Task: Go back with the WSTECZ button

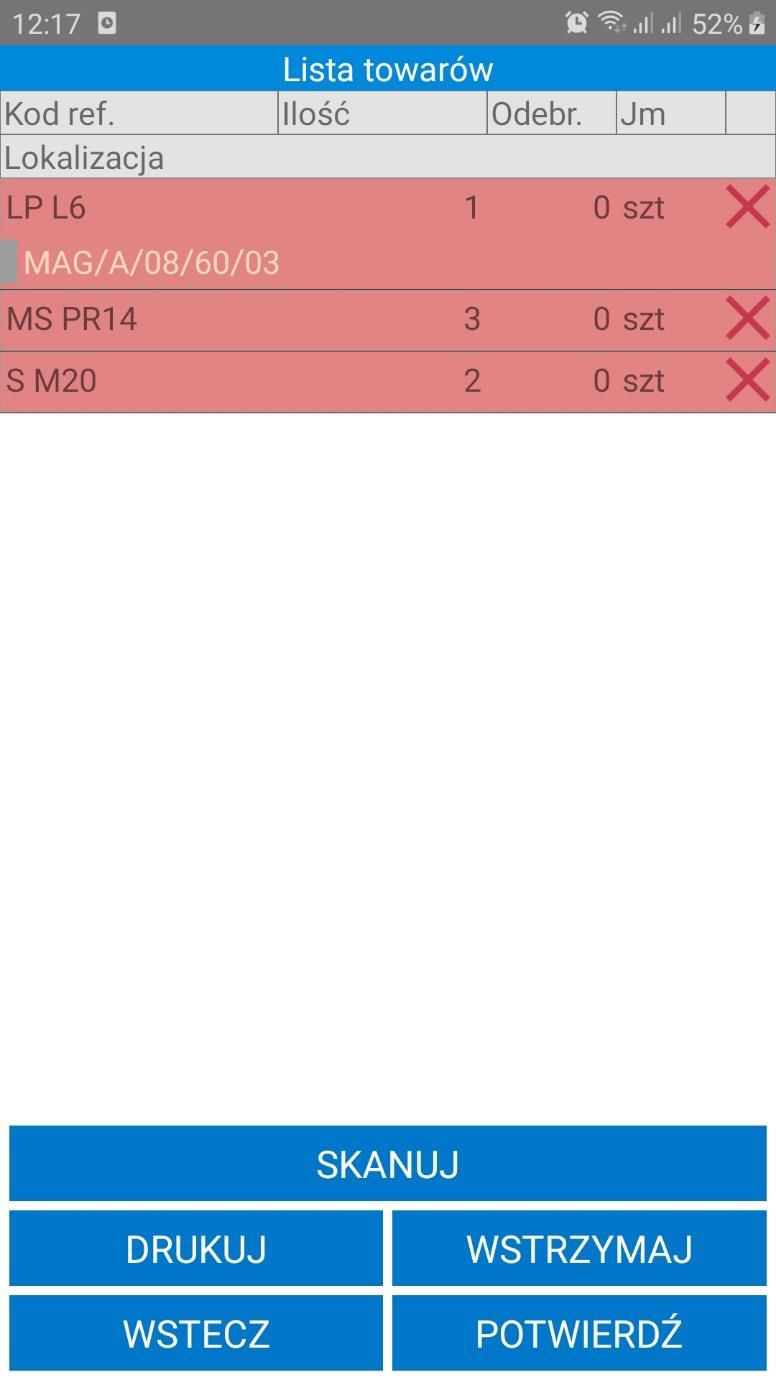Action: coord(195,1332)
